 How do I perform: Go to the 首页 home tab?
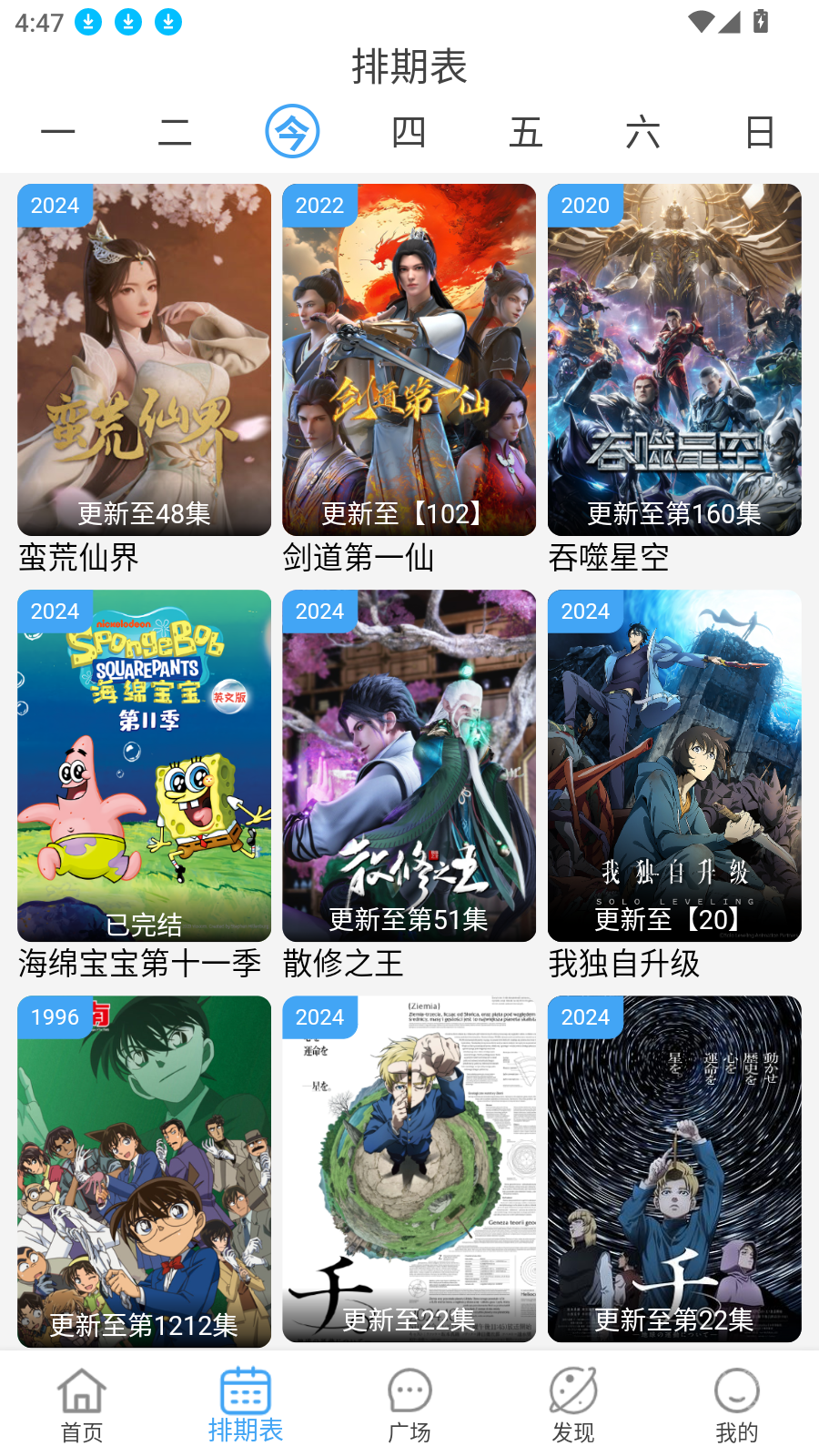pos(82,1406)
